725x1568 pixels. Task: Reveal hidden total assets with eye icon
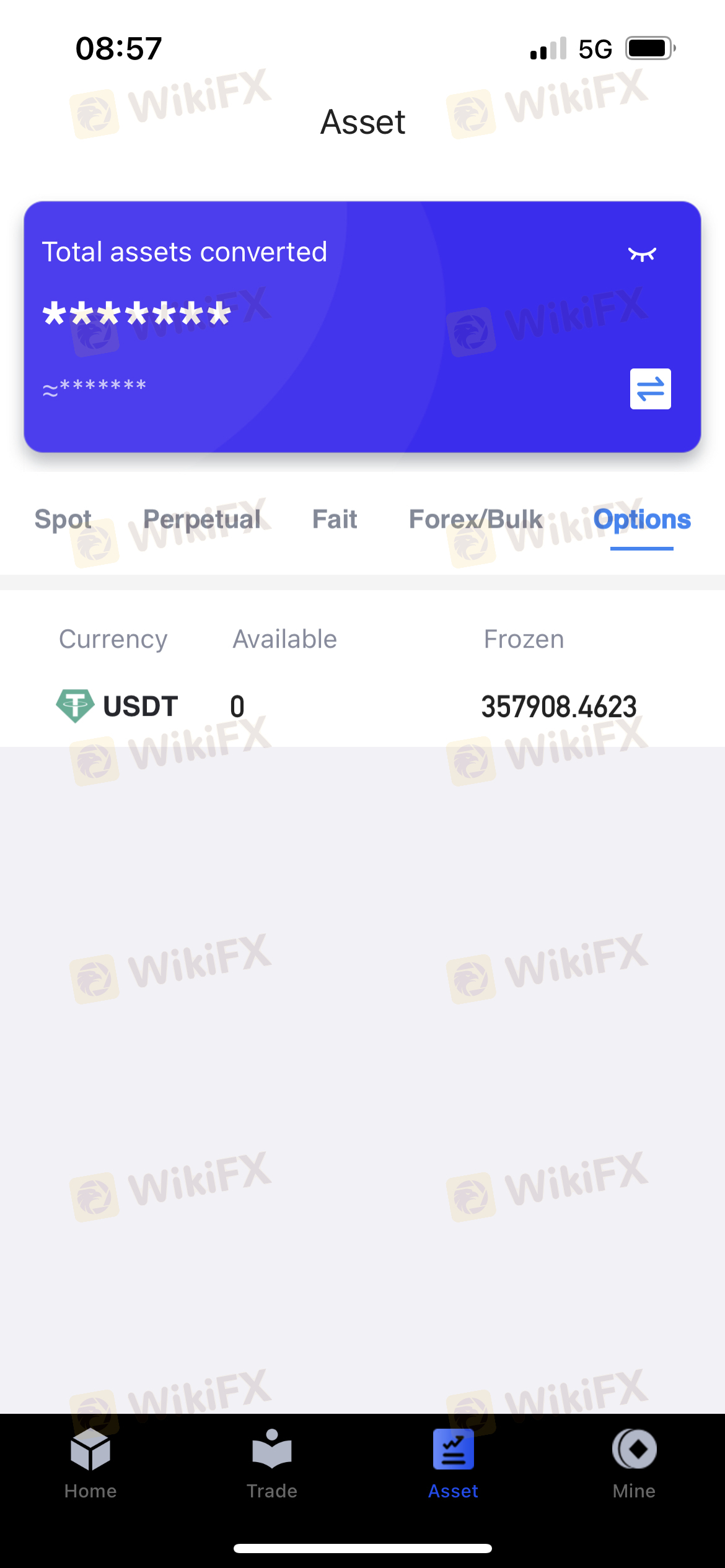point(642,254)
